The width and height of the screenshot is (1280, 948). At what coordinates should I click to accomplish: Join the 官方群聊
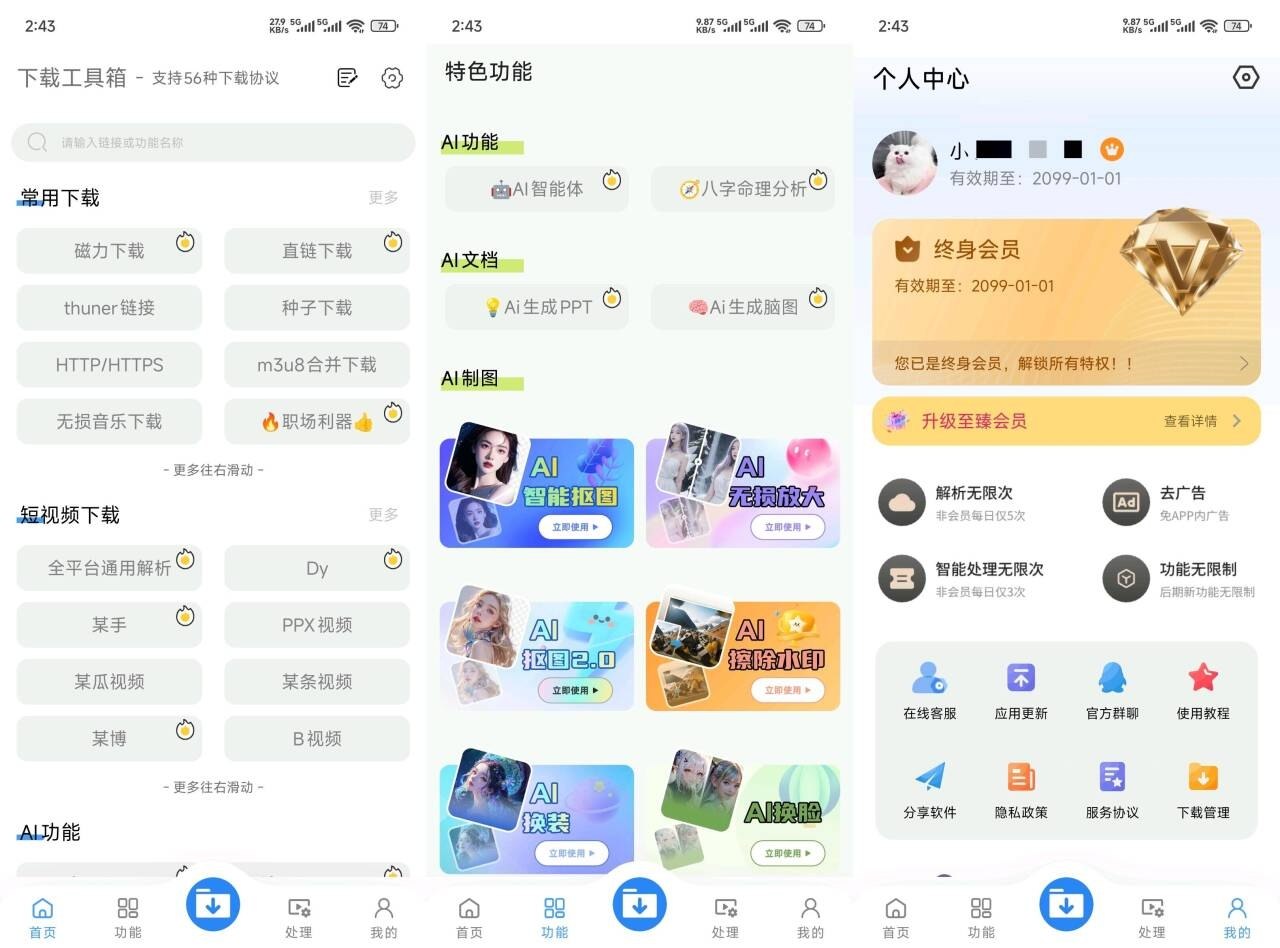(x=1112, y=690)
